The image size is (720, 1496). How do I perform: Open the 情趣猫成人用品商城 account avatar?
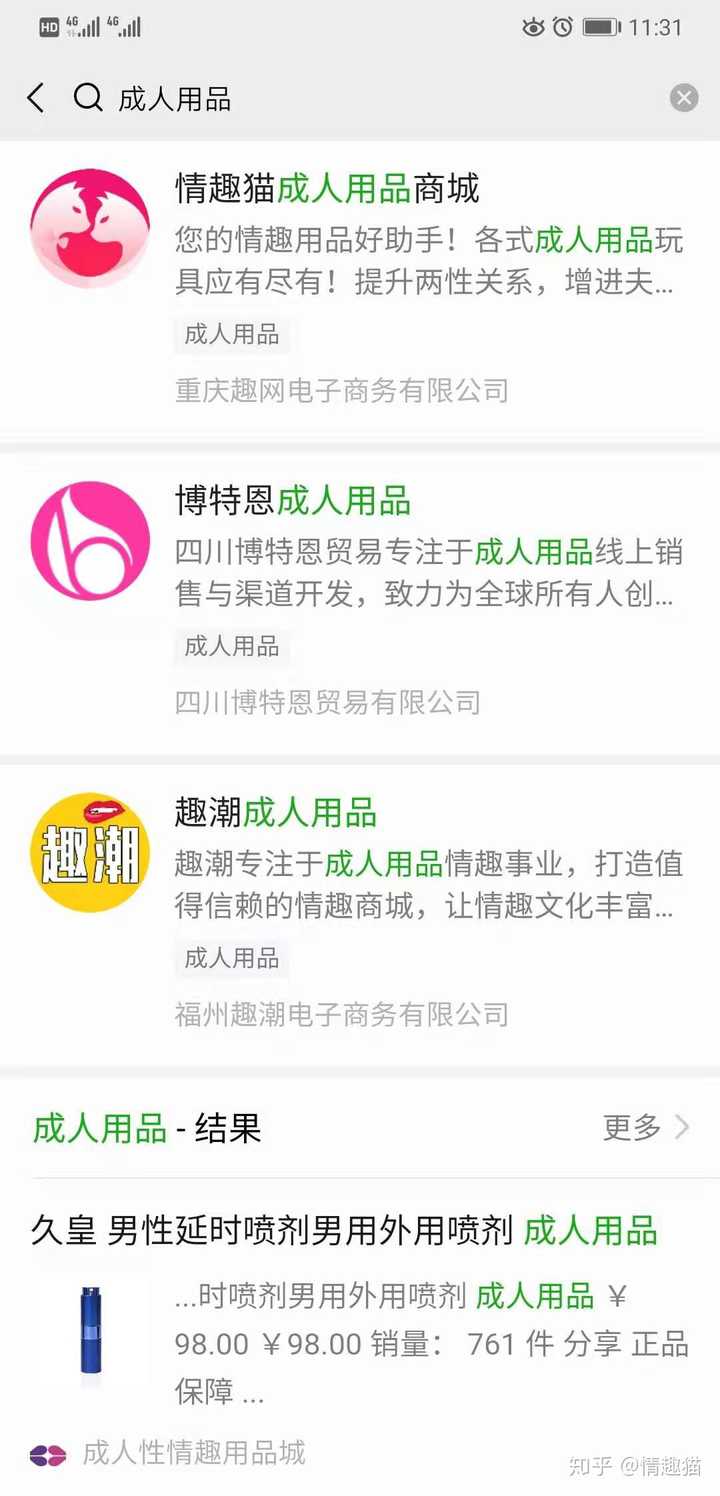(89, 228)
